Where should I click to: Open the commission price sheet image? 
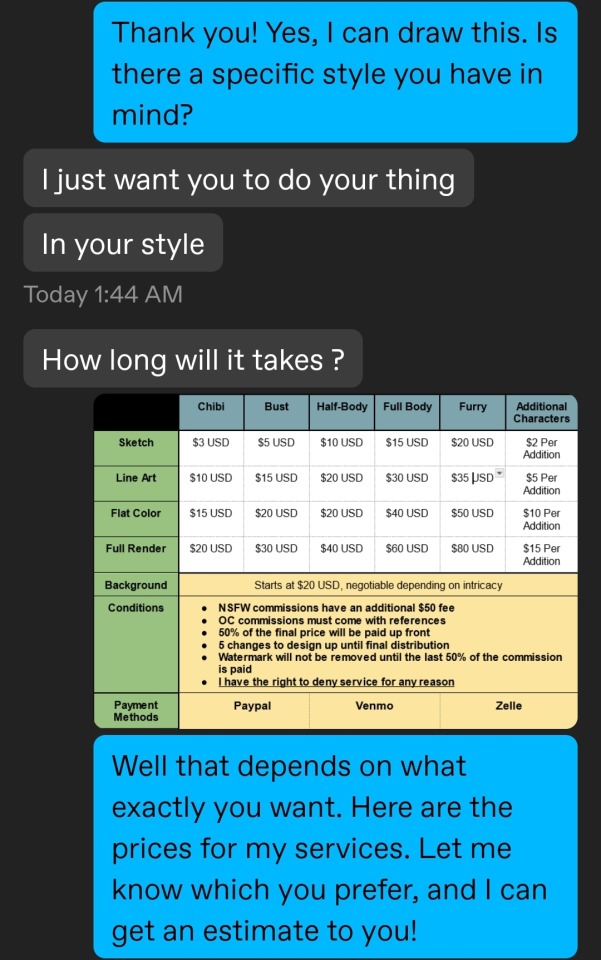pos(335,561)
